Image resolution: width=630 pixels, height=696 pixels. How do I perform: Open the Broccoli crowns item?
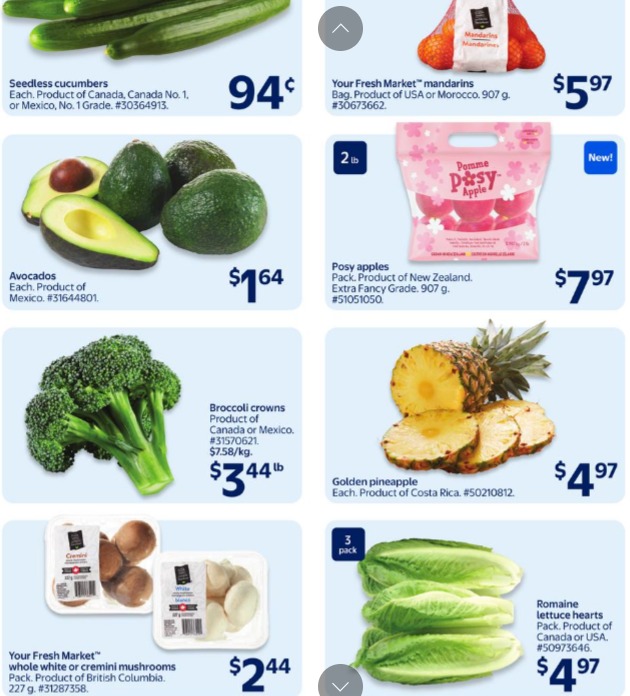click(152, 415)
